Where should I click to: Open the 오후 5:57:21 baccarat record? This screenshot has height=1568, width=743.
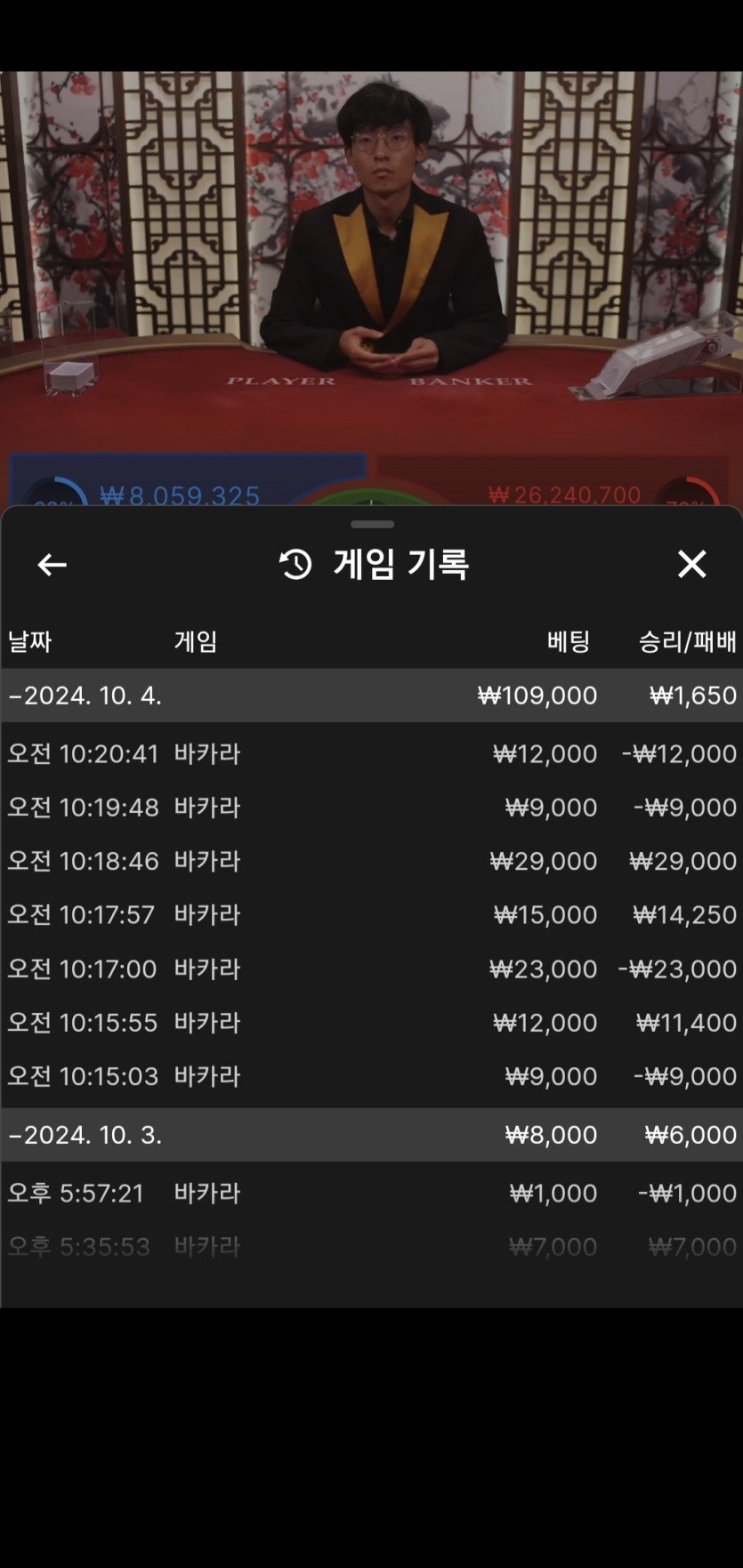coord(371,1194)
